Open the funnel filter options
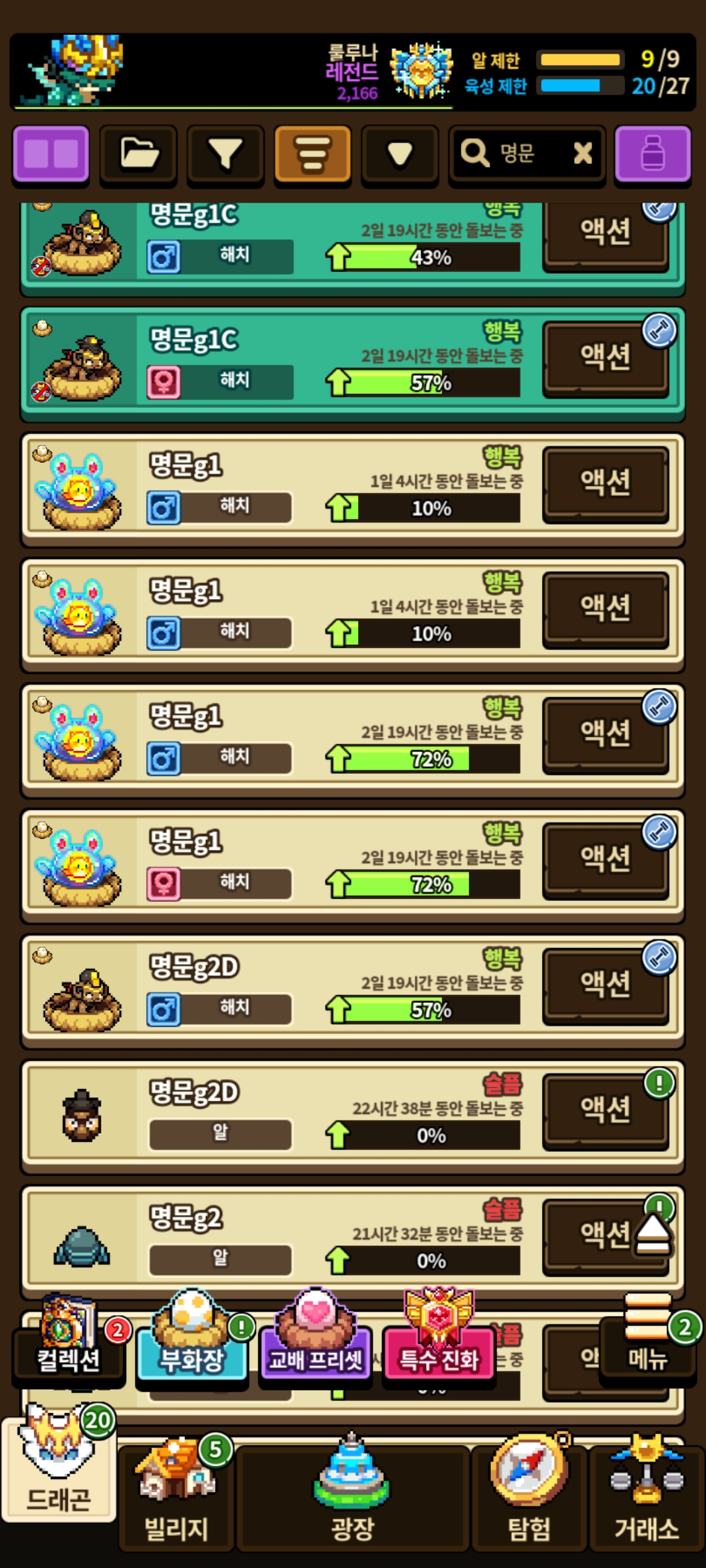The height and width of the screenshot is (1568, 706). (226, 154)
